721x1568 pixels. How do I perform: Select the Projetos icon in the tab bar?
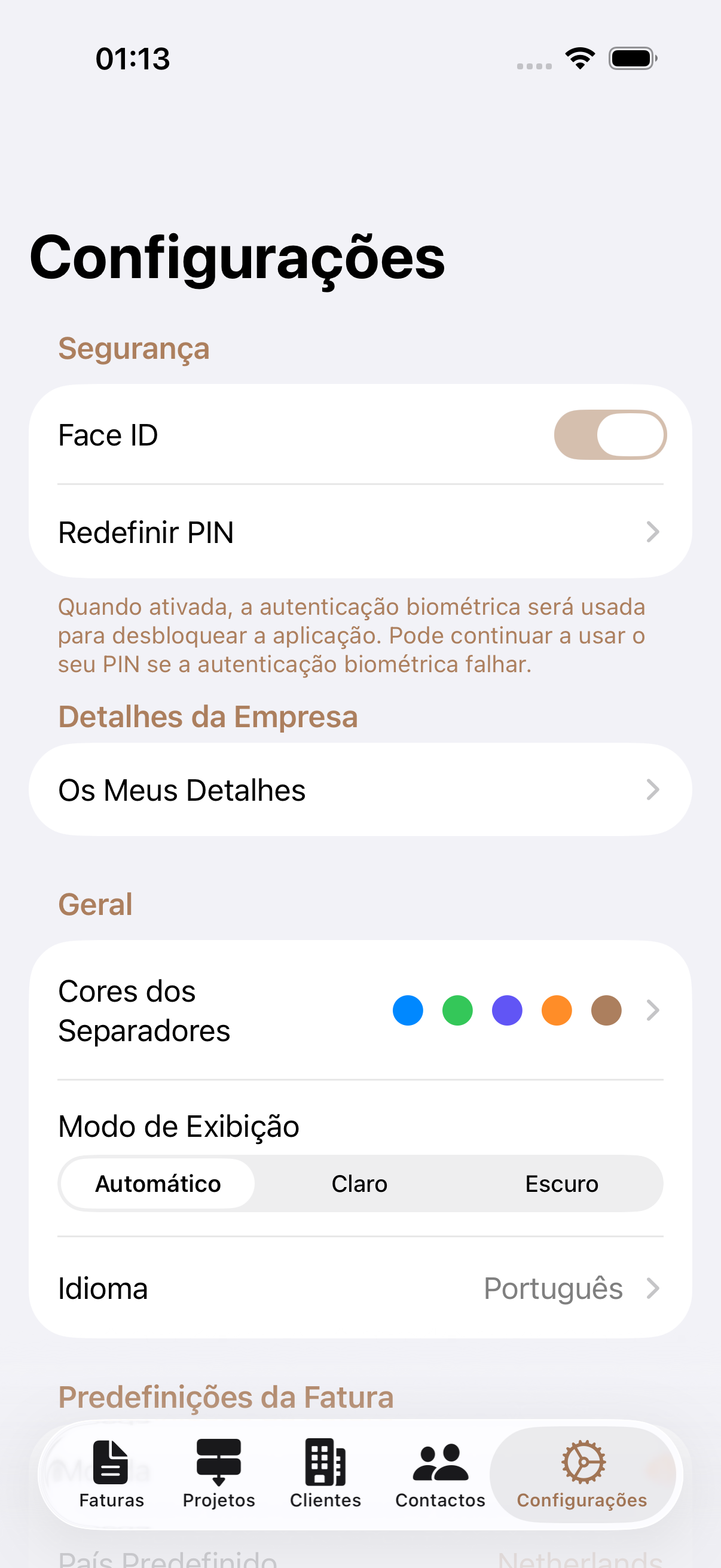pos(218,1460)
